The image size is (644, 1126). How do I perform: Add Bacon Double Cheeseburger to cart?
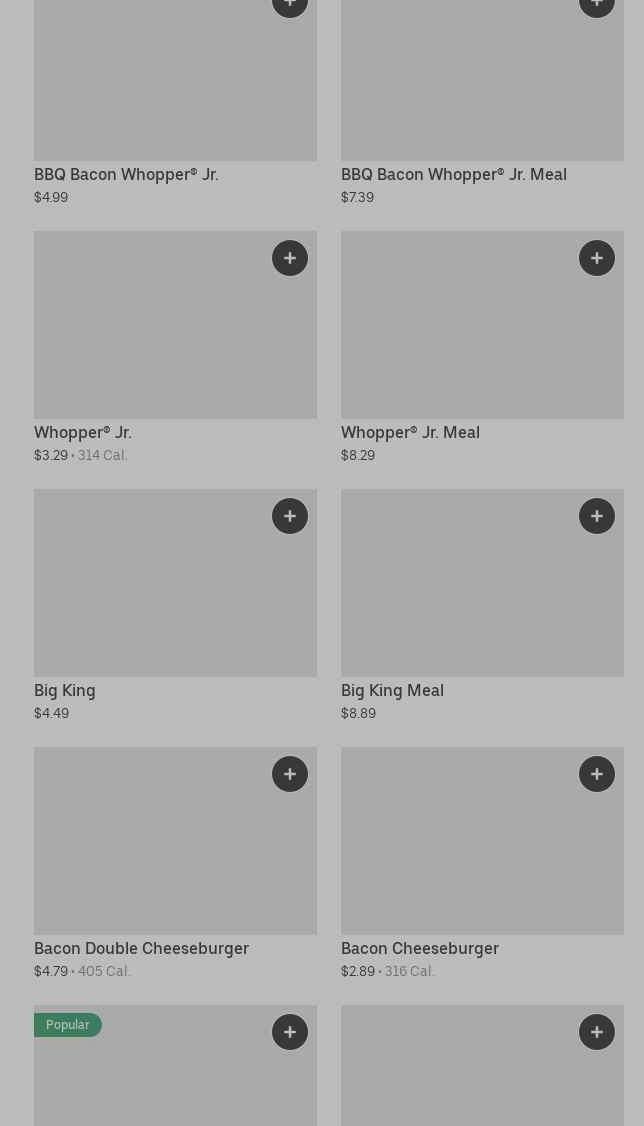pos(289,773)
